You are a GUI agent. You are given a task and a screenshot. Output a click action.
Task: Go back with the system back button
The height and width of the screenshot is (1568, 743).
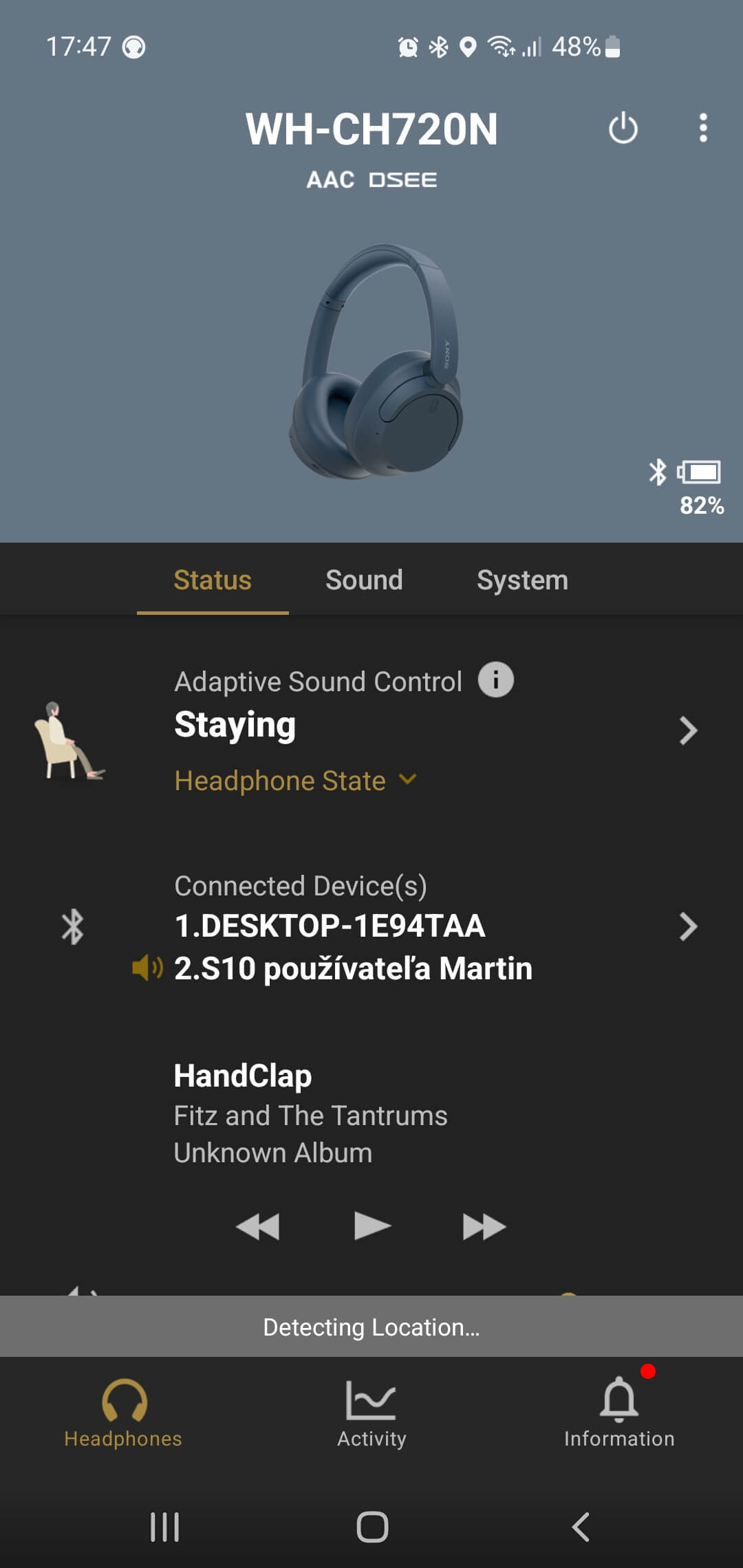click(x=581, y=1527)
